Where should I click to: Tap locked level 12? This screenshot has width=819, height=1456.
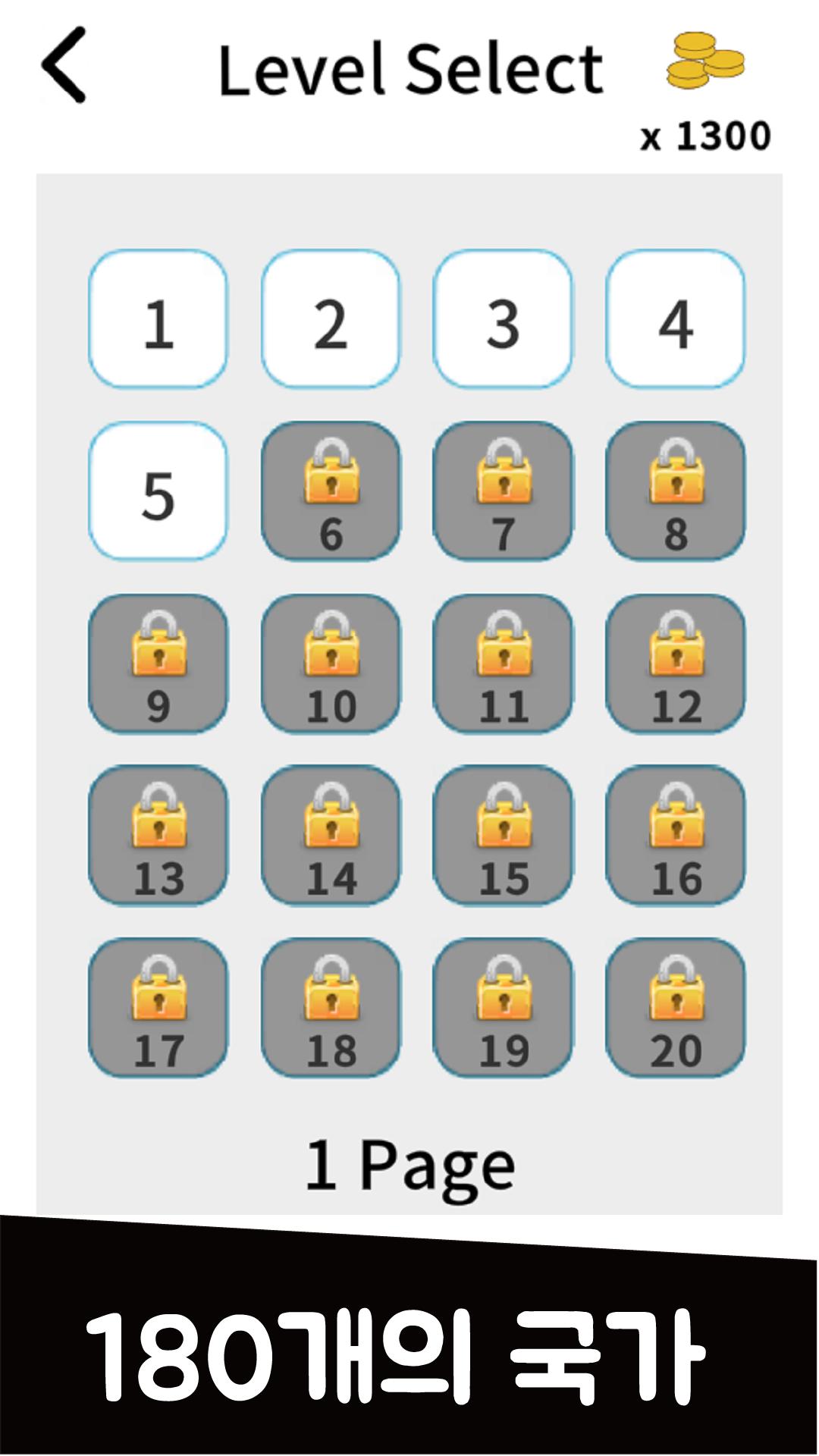[675, 664]
